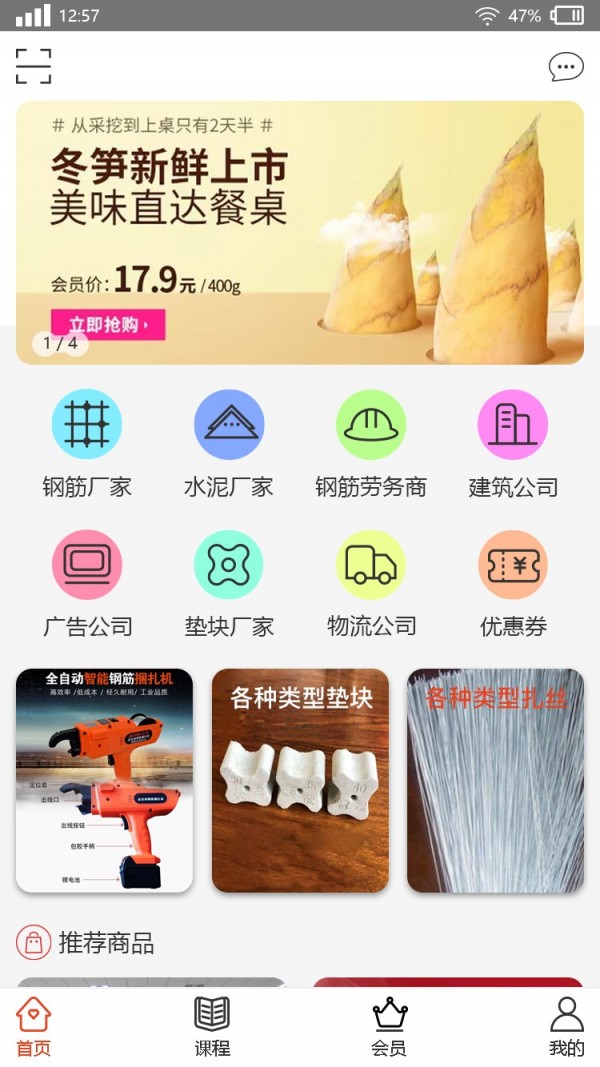600x1067 pixels.
Task: Go to the 广告公司 category
Action: (87, 584)
